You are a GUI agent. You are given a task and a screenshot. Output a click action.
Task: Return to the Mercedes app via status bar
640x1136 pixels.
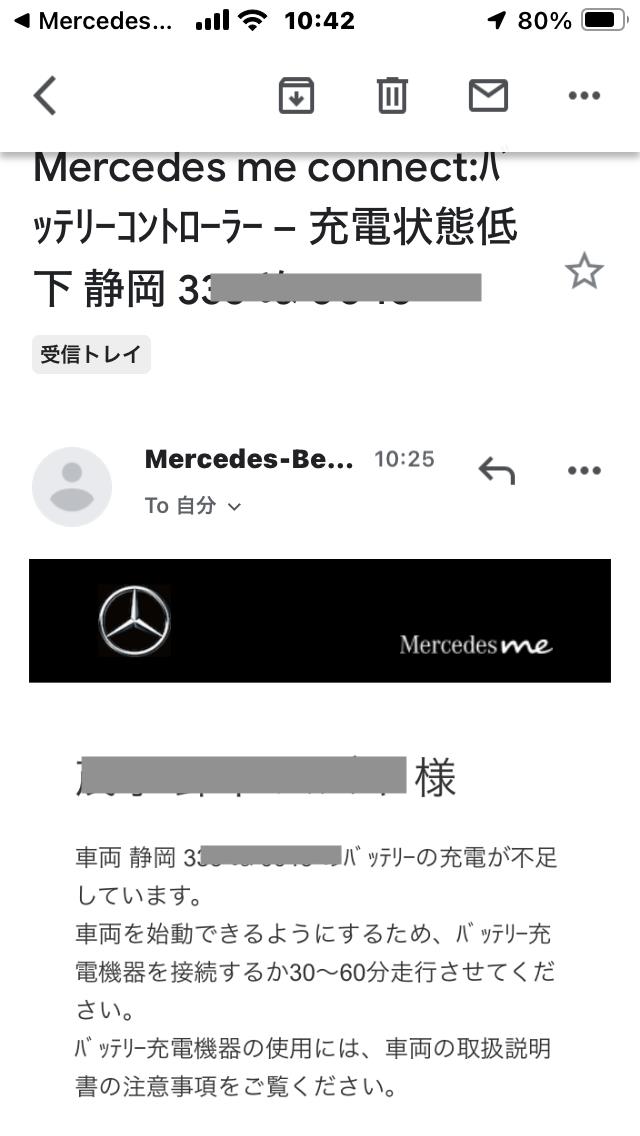click(93, 21)
